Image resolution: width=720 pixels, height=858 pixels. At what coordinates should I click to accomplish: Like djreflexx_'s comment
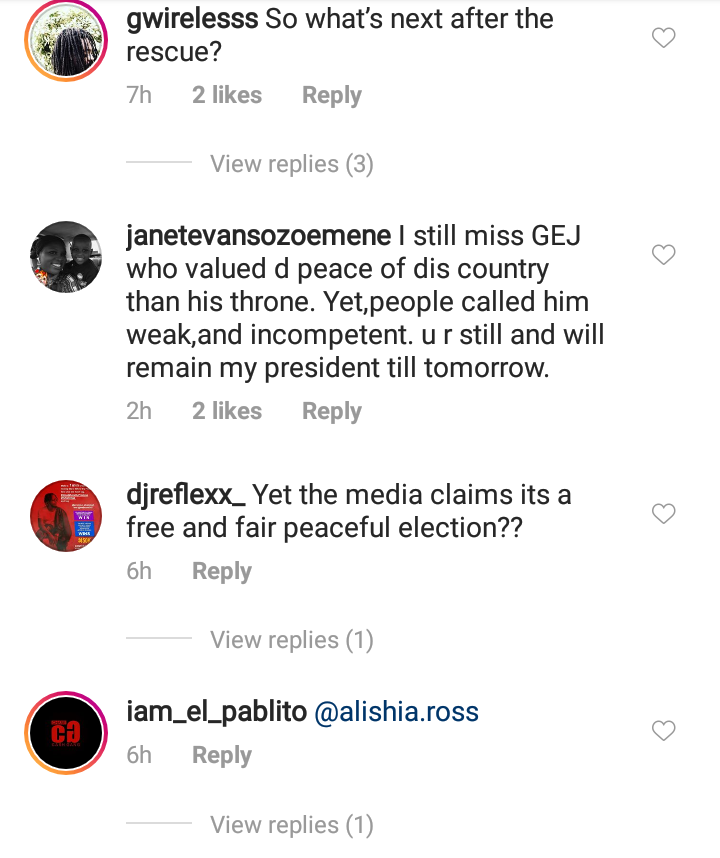[x=664, y=514]
